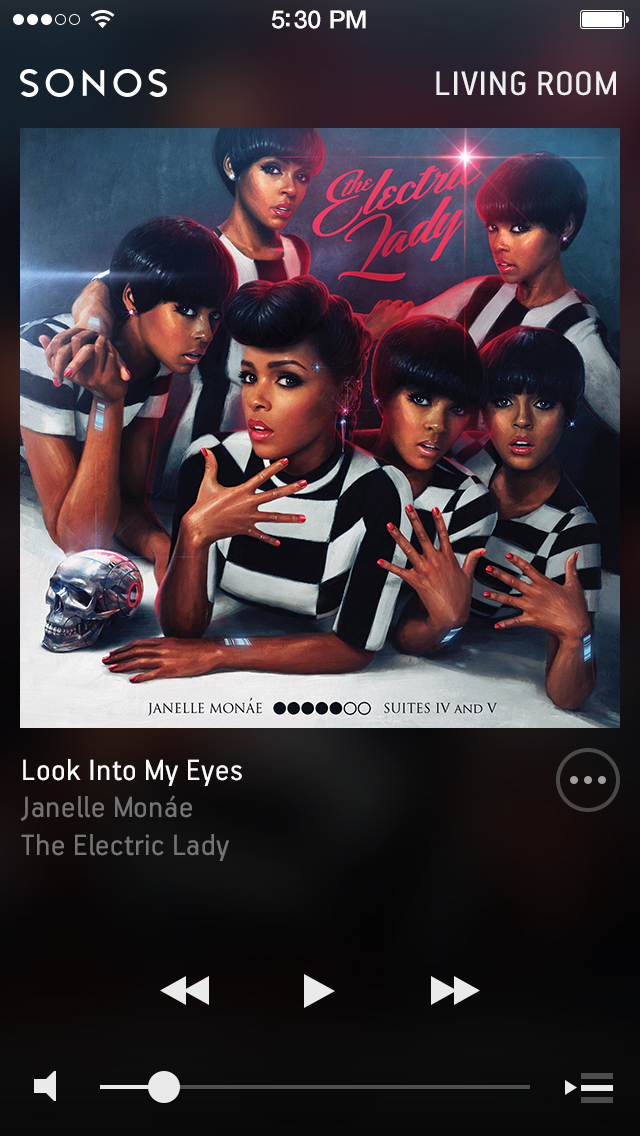This screenshot has height=1136, width=640.
Task: Open the Living Room selector
Action: (x=526, y=84)
